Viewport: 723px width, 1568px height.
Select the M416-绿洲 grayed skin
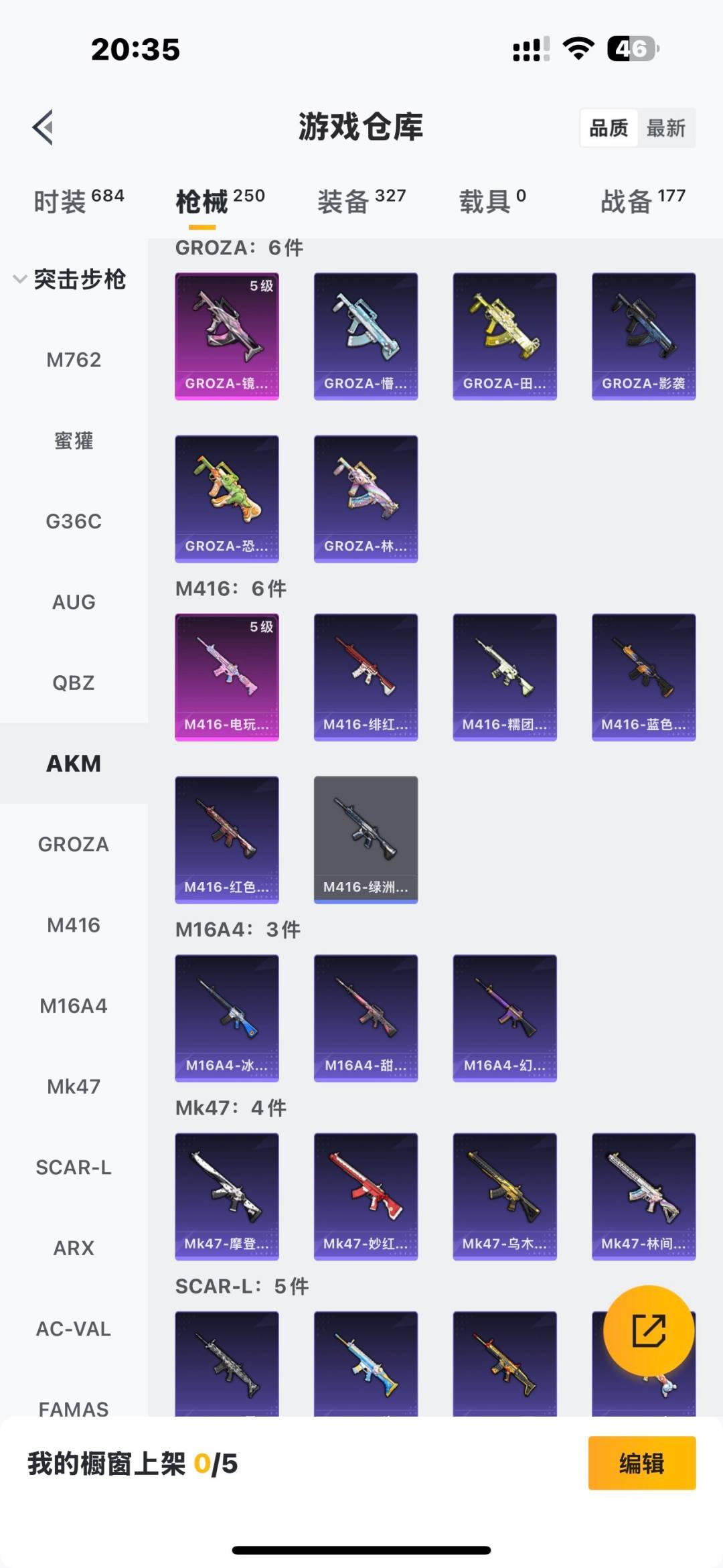[x=365, y=841]
